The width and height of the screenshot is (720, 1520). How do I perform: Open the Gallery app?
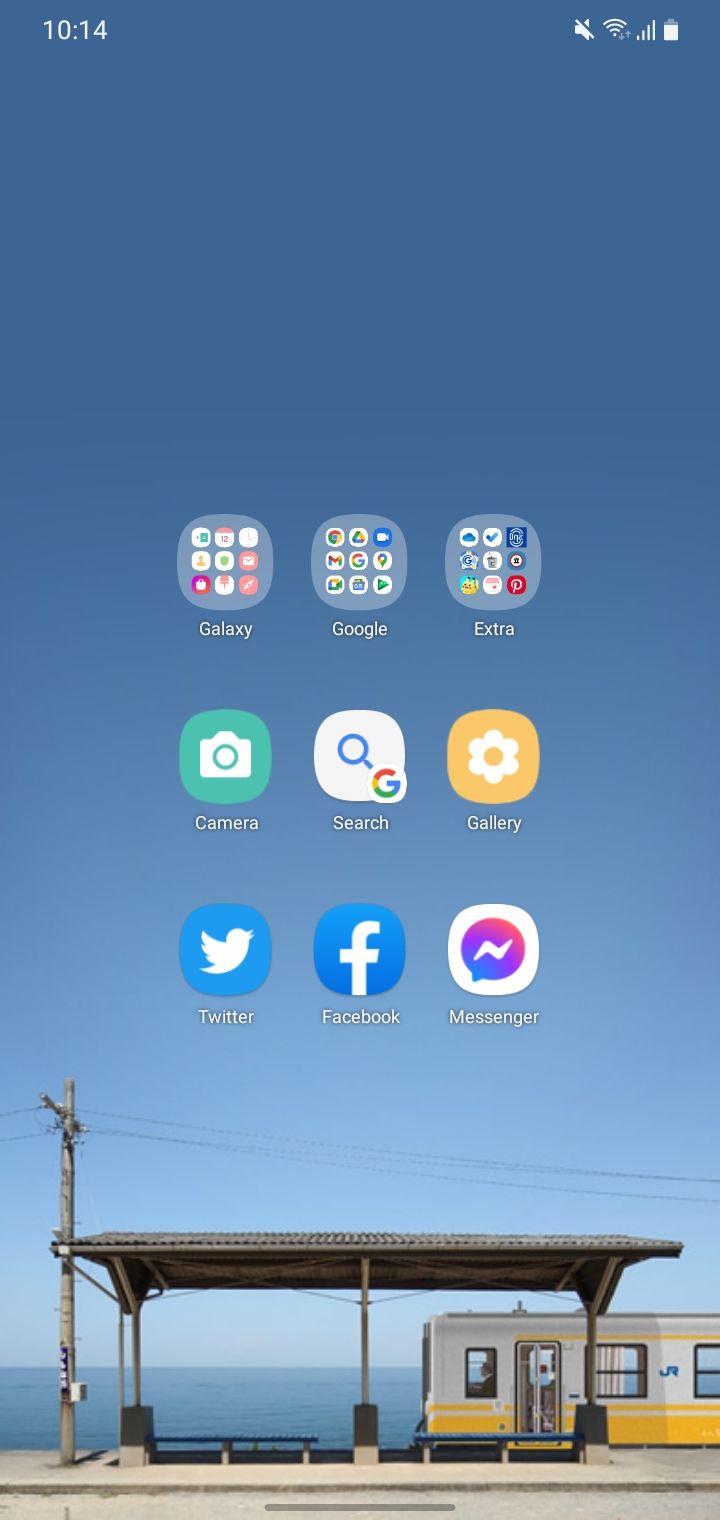click(493, 757)
